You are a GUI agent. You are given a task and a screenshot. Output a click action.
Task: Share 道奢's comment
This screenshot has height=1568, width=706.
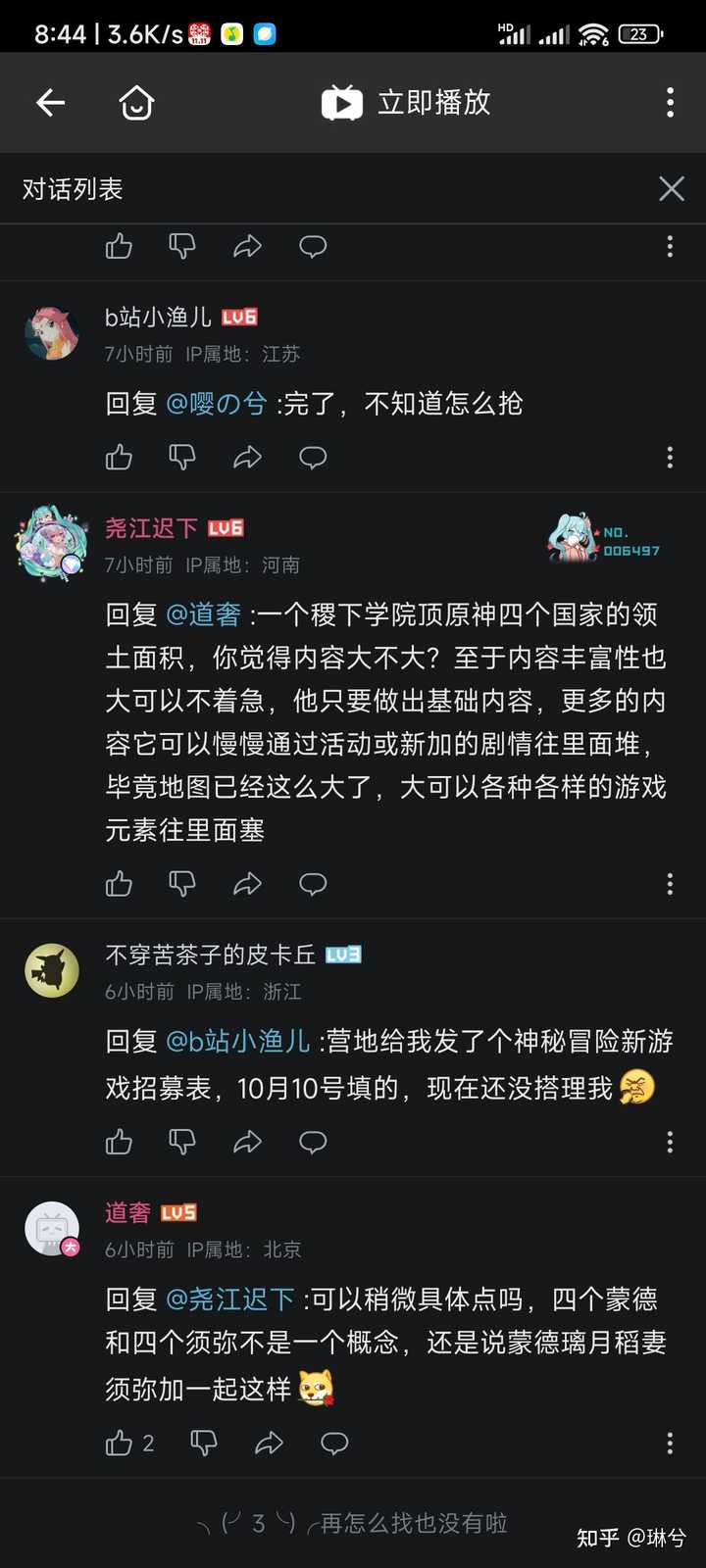[269, 1443]
